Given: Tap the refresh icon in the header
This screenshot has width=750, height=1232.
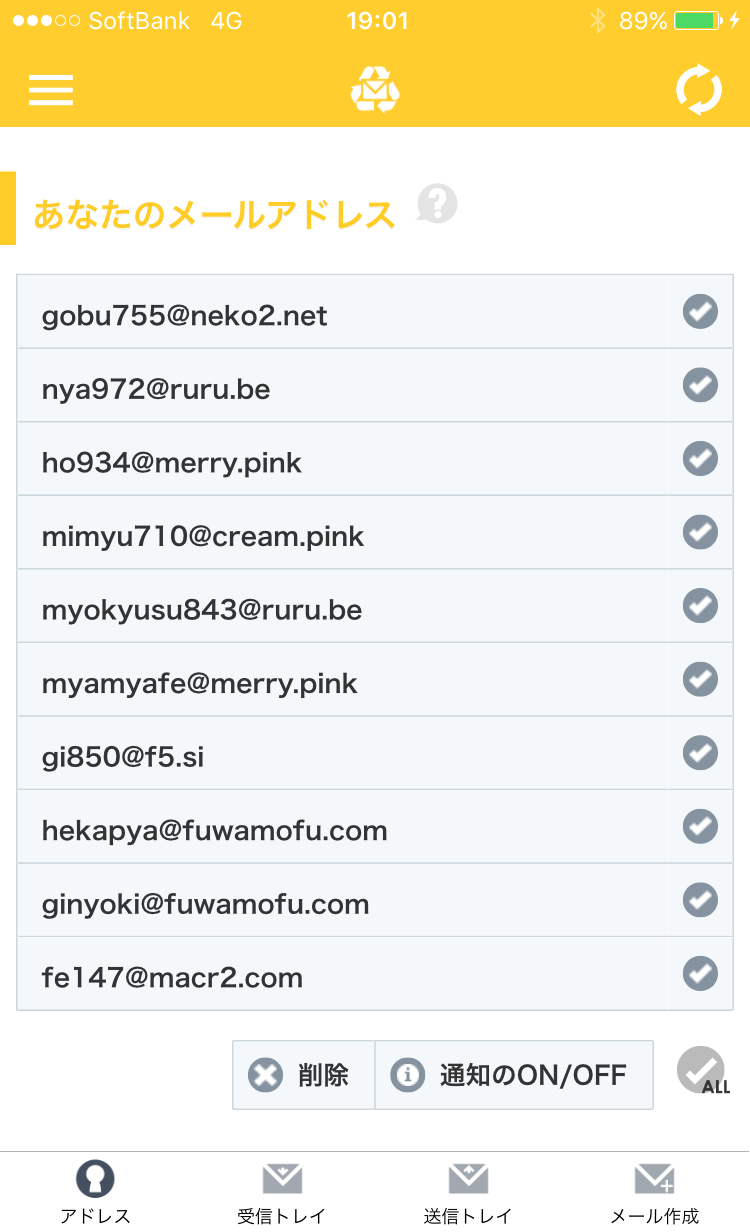Looking at the screenshot, I should point(698,90).
